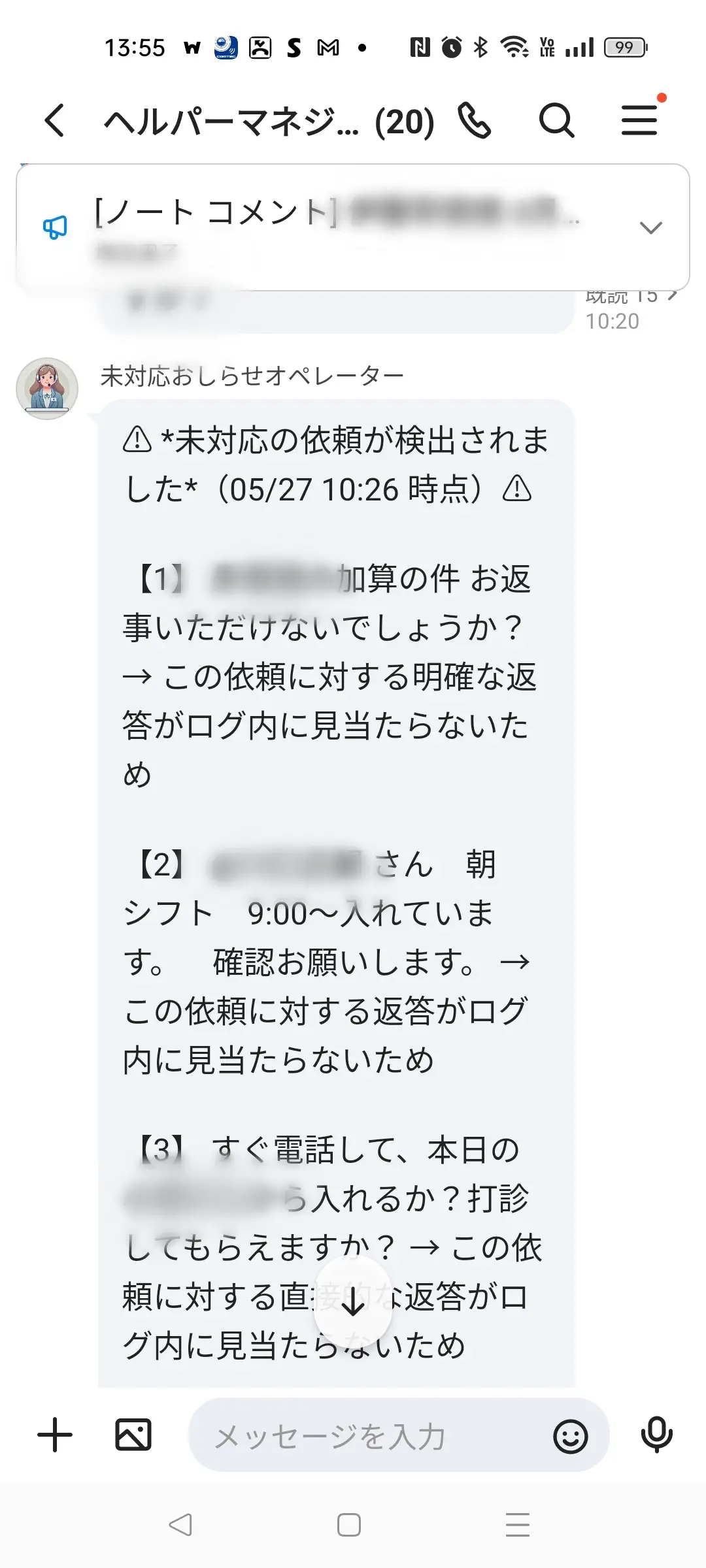Jump to the latest message
Image resolution: width=706 pixels, height=1568 pixels.
click(x=353, y=1301)
